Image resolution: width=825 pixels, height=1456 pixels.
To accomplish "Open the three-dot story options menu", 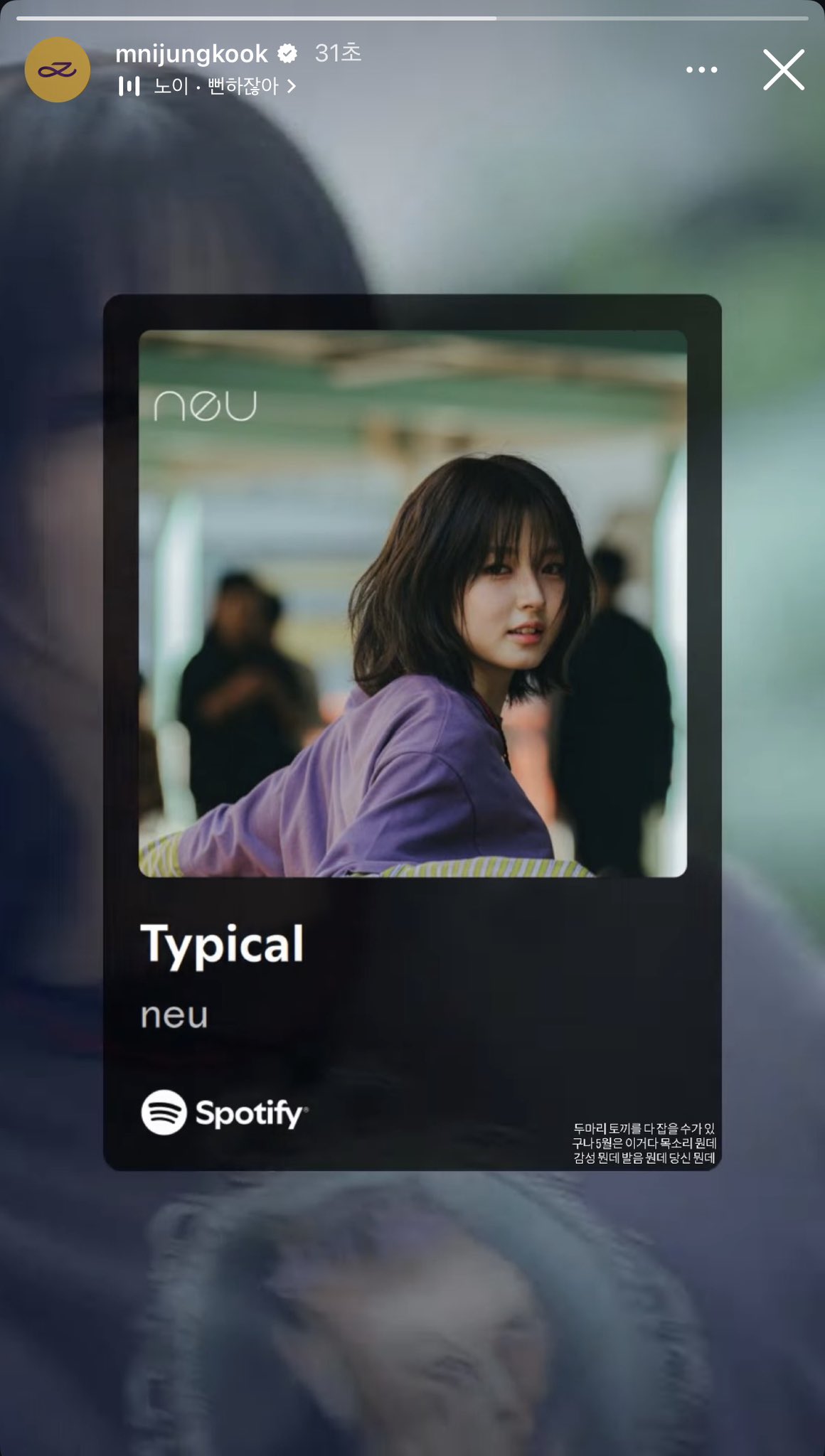I will [x=701, y=70].
